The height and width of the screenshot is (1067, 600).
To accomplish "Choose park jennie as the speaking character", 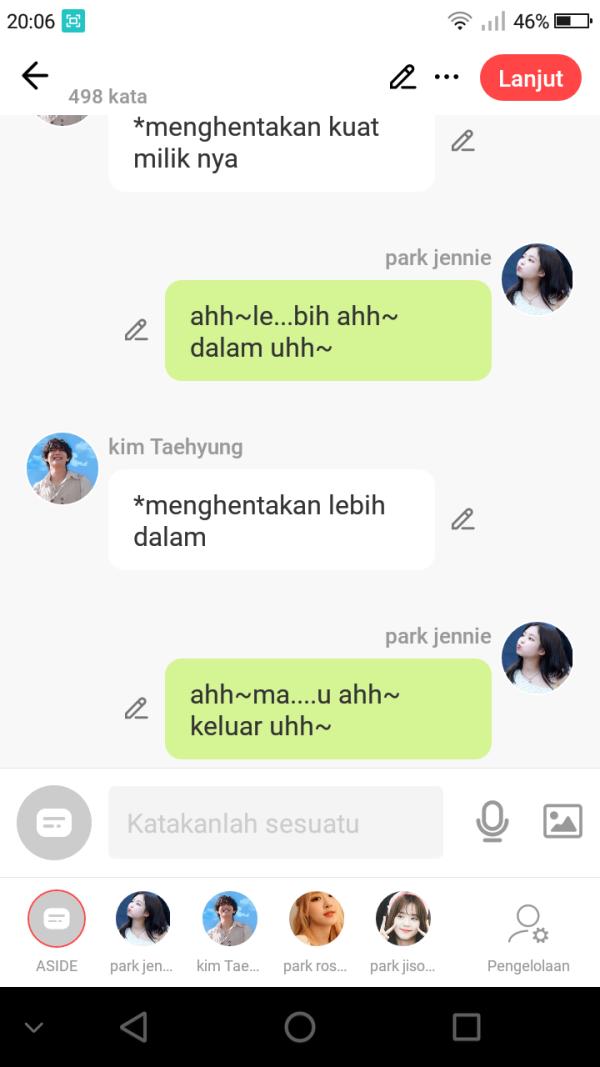I will tap(143, 920).
